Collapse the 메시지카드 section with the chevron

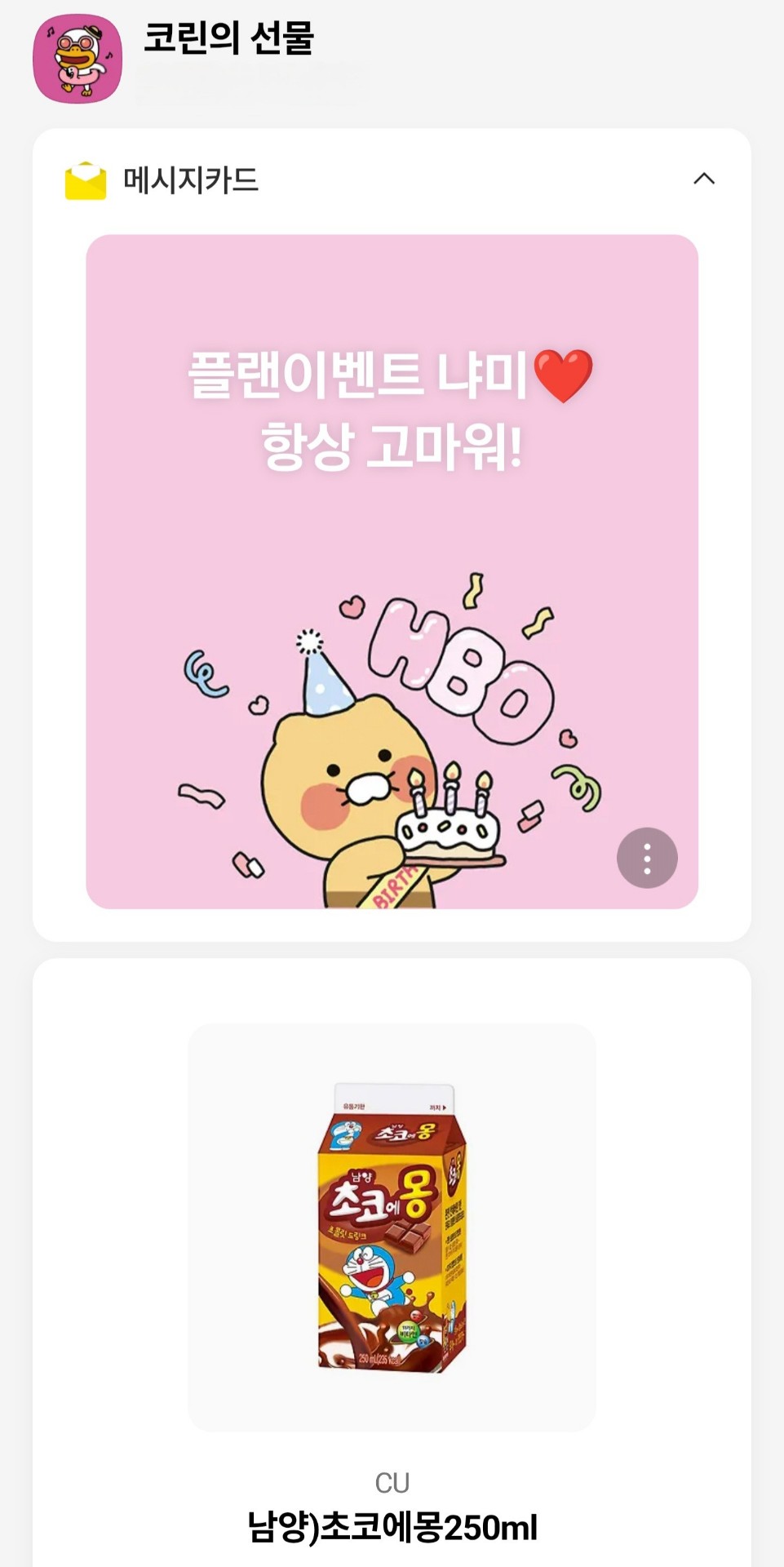[703, 179]
